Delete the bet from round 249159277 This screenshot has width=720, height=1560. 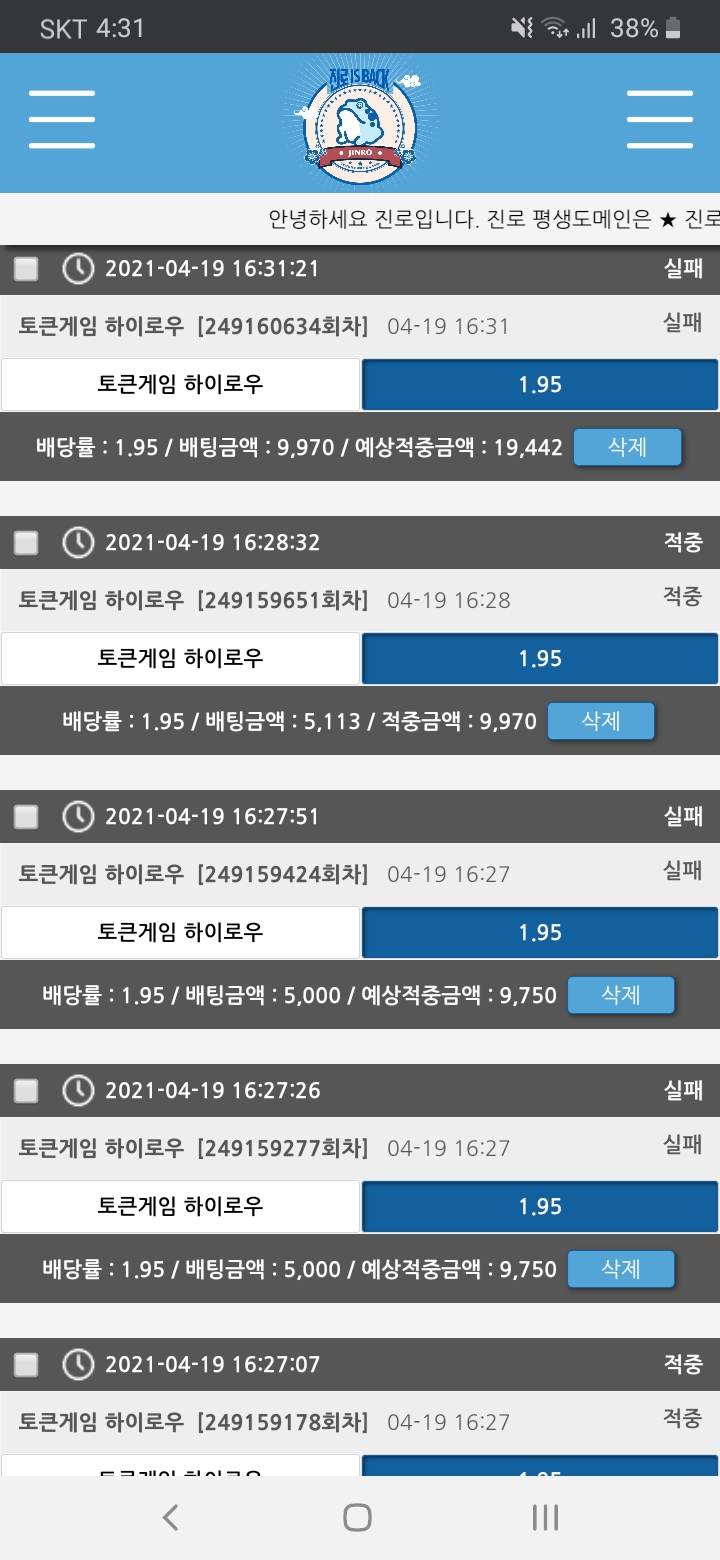(x=621, y=1269)
